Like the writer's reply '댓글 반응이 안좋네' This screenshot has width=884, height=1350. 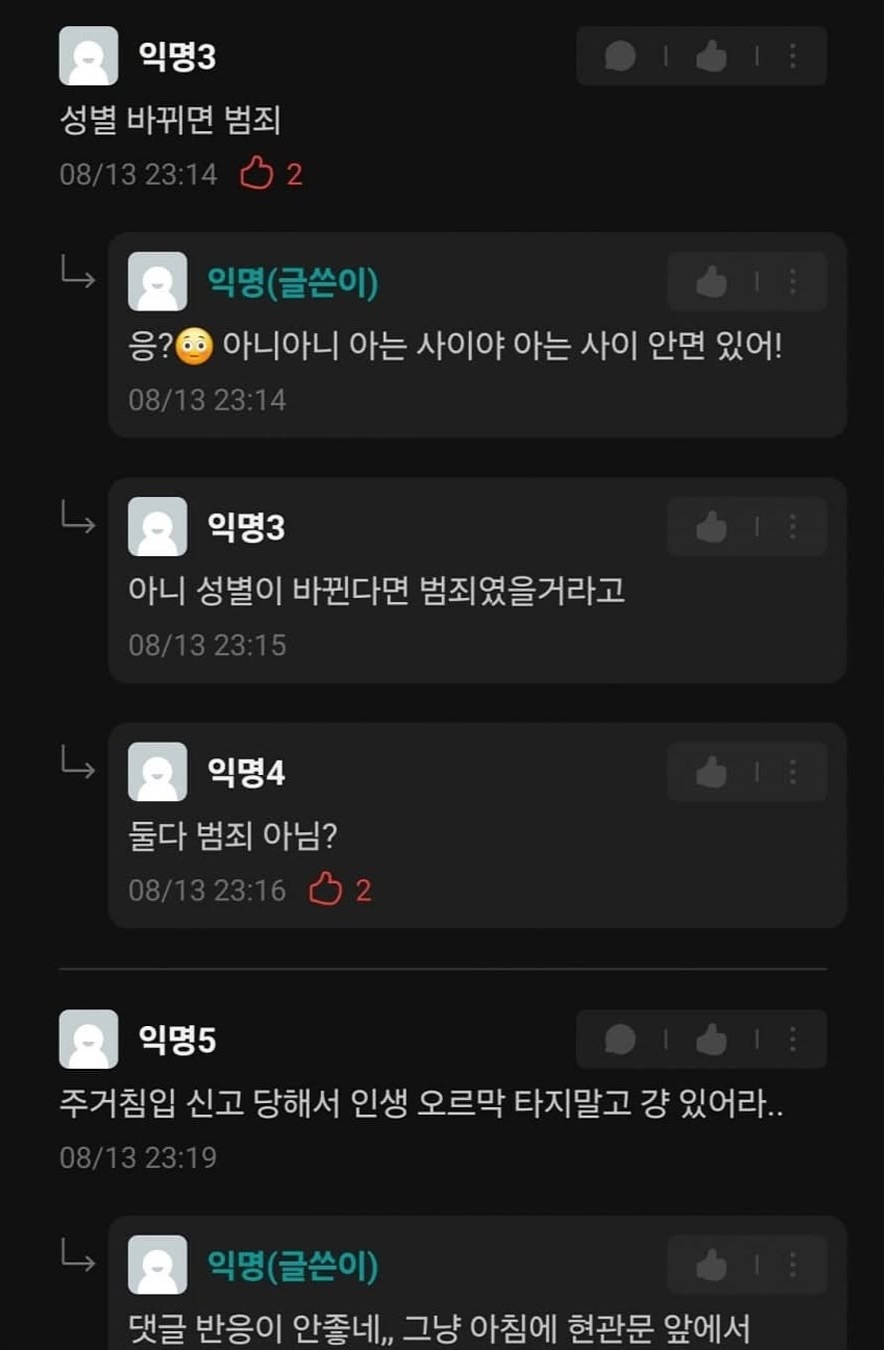tap(711, 1265)
